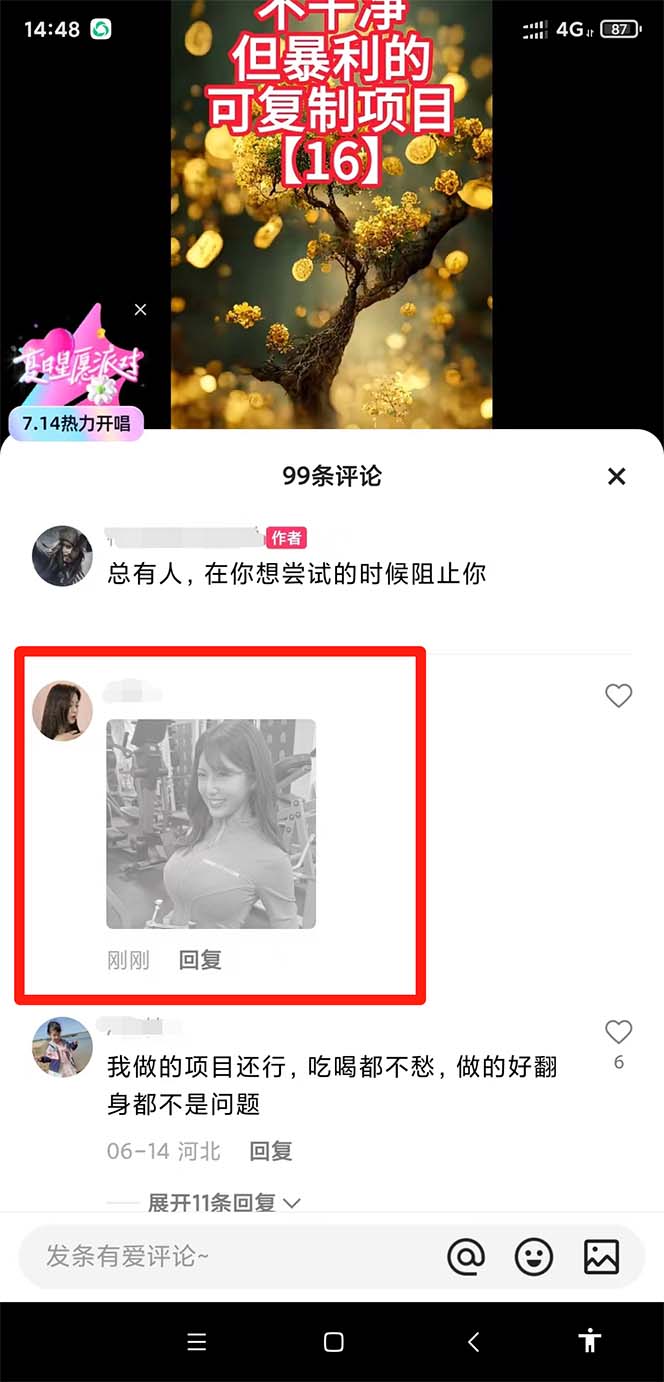The height and width of the screenshot is (1382, 664).
Task: Go back with the system back button
Action: 473,1341
